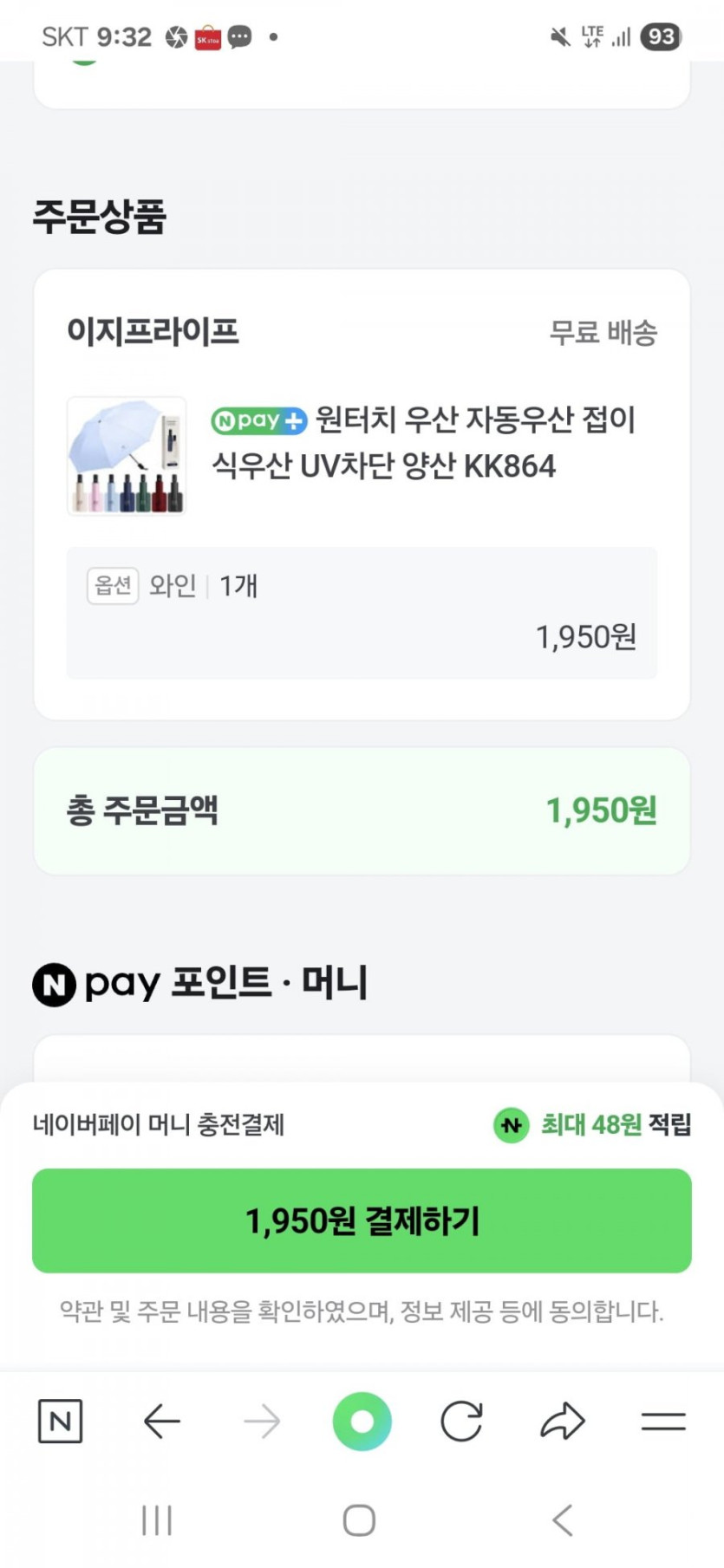Go back with the browser back arrow

162,1421
